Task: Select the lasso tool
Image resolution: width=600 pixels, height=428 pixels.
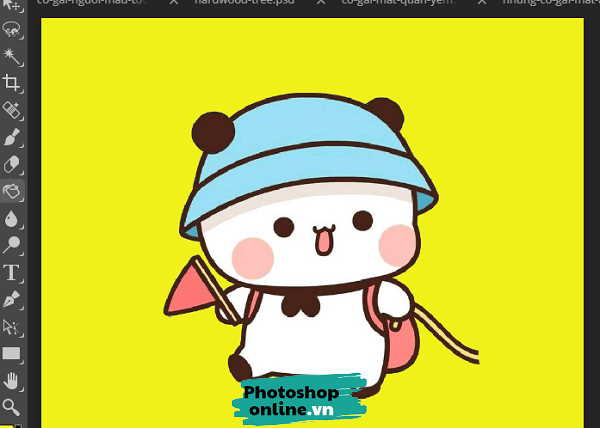Action: 12,29
